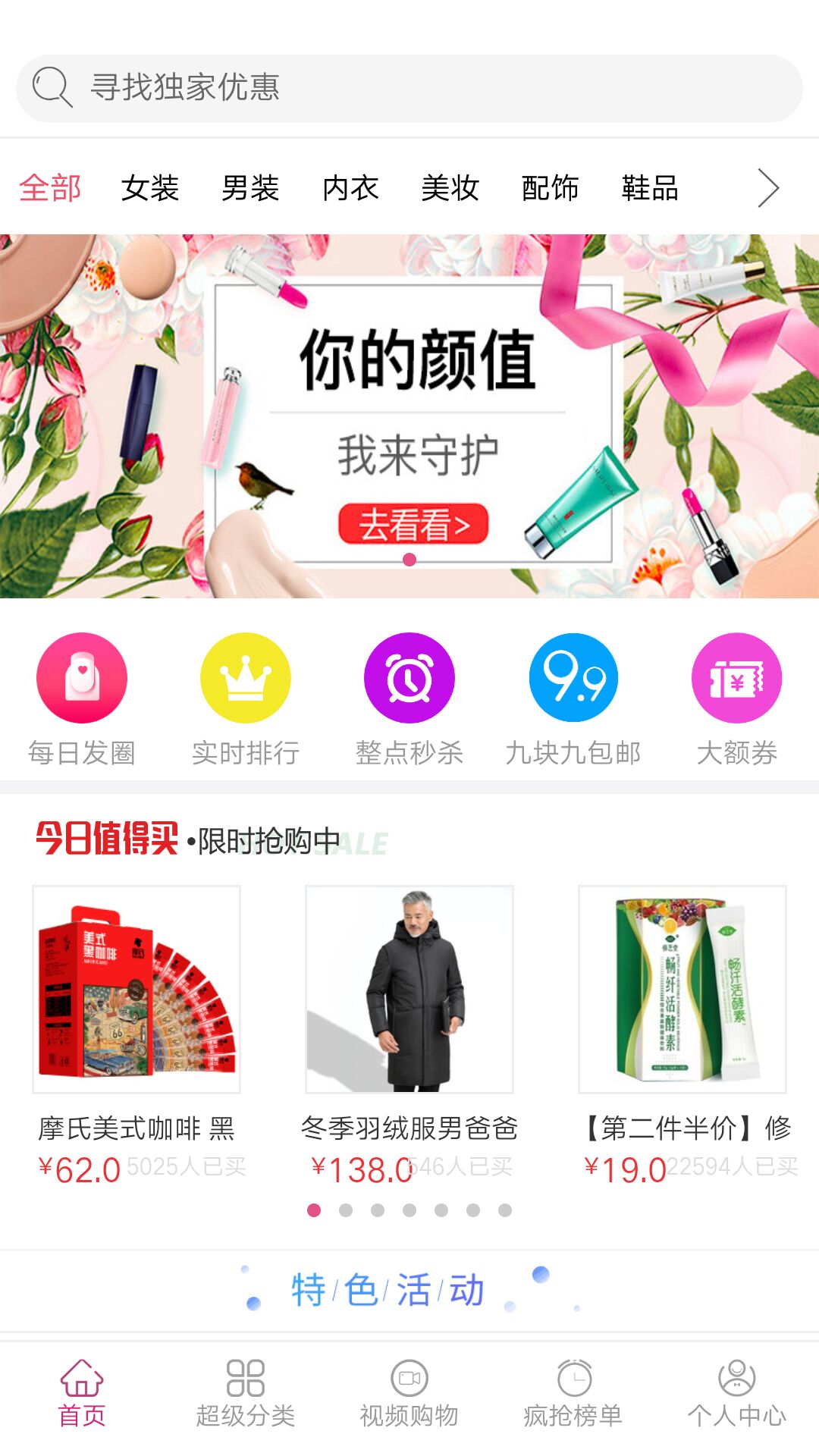
Task: Go to the 视频购物 tab
Action: (x=409, y=1392)
